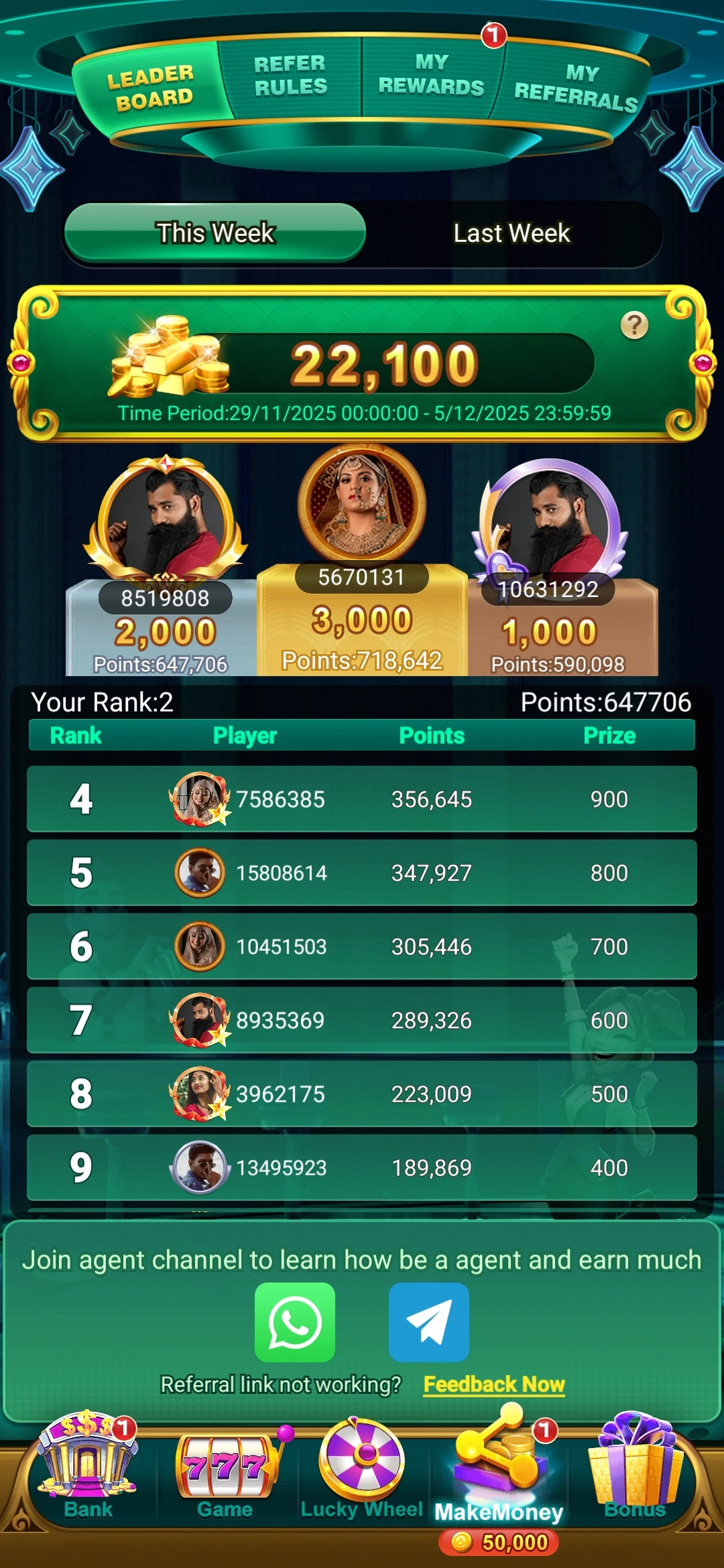Open the question mark help icon
724x1568 pixels.
pyautogui.click(x=634, y=326)
